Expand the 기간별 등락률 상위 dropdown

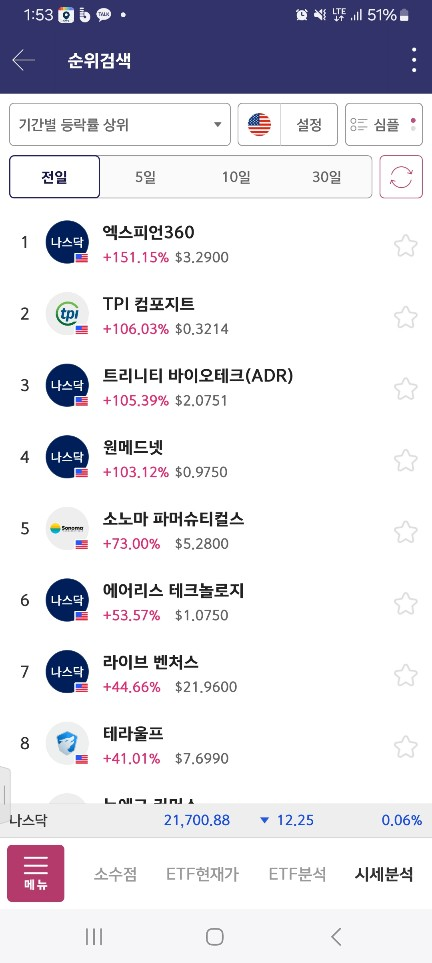[x=120, y=125]
